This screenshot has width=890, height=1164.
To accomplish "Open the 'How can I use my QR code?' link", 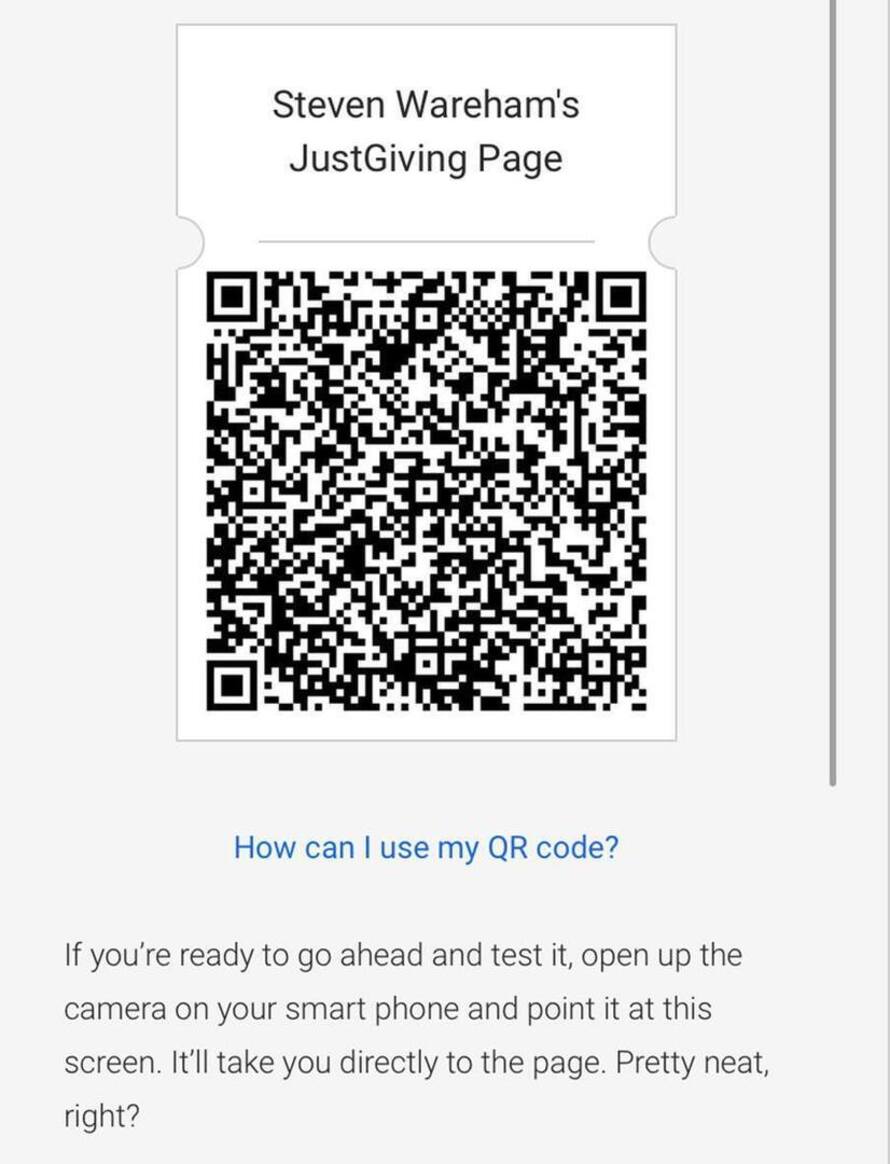I will (x=426, y=847).
